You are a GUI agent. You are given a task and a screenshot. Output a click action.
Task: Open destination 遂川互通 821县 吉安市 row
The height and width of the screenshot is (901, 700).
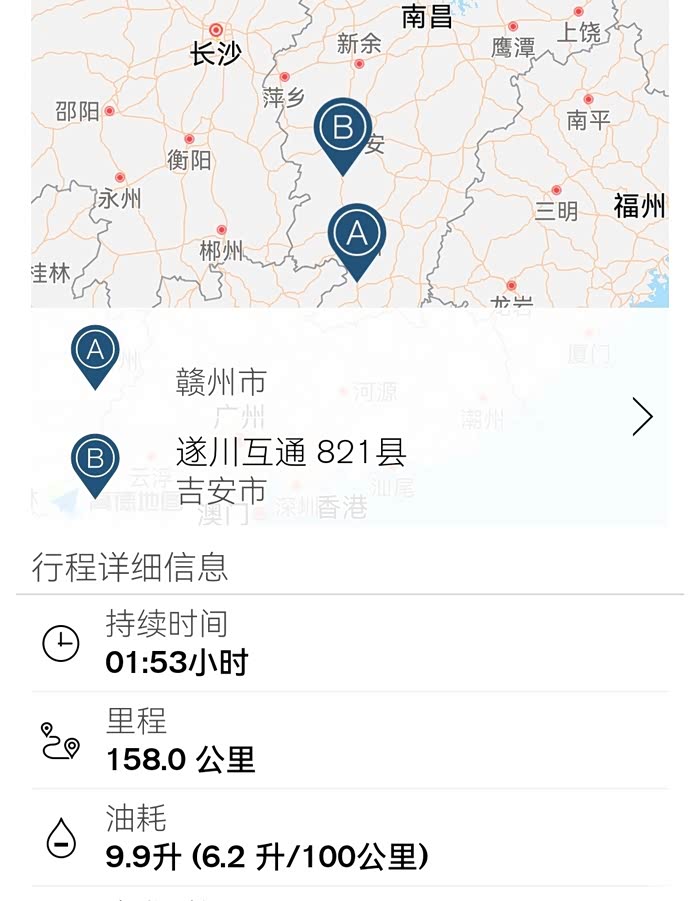[x=291, y=470]
